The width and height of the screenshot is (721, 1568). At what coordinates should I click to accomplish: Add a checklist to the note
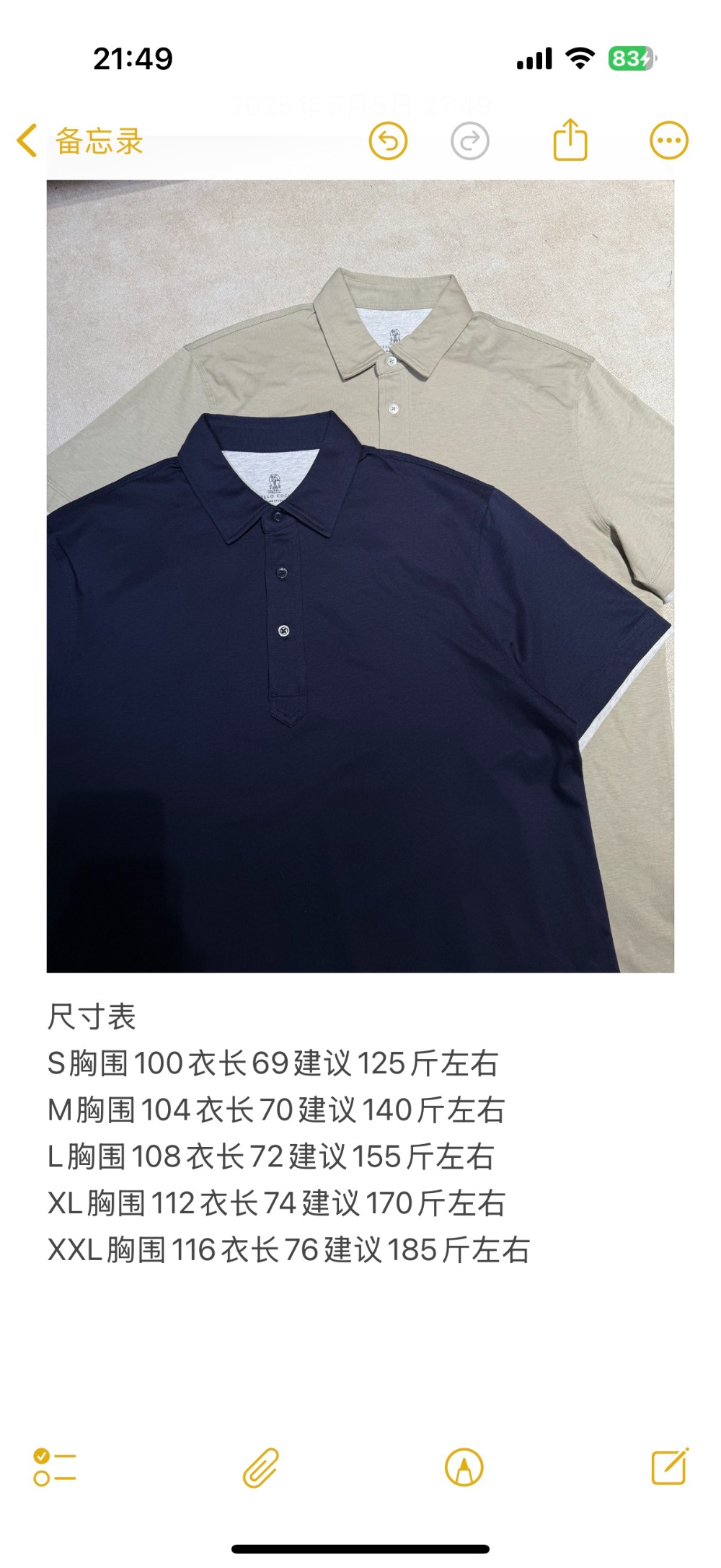(x=55, y=1468)
